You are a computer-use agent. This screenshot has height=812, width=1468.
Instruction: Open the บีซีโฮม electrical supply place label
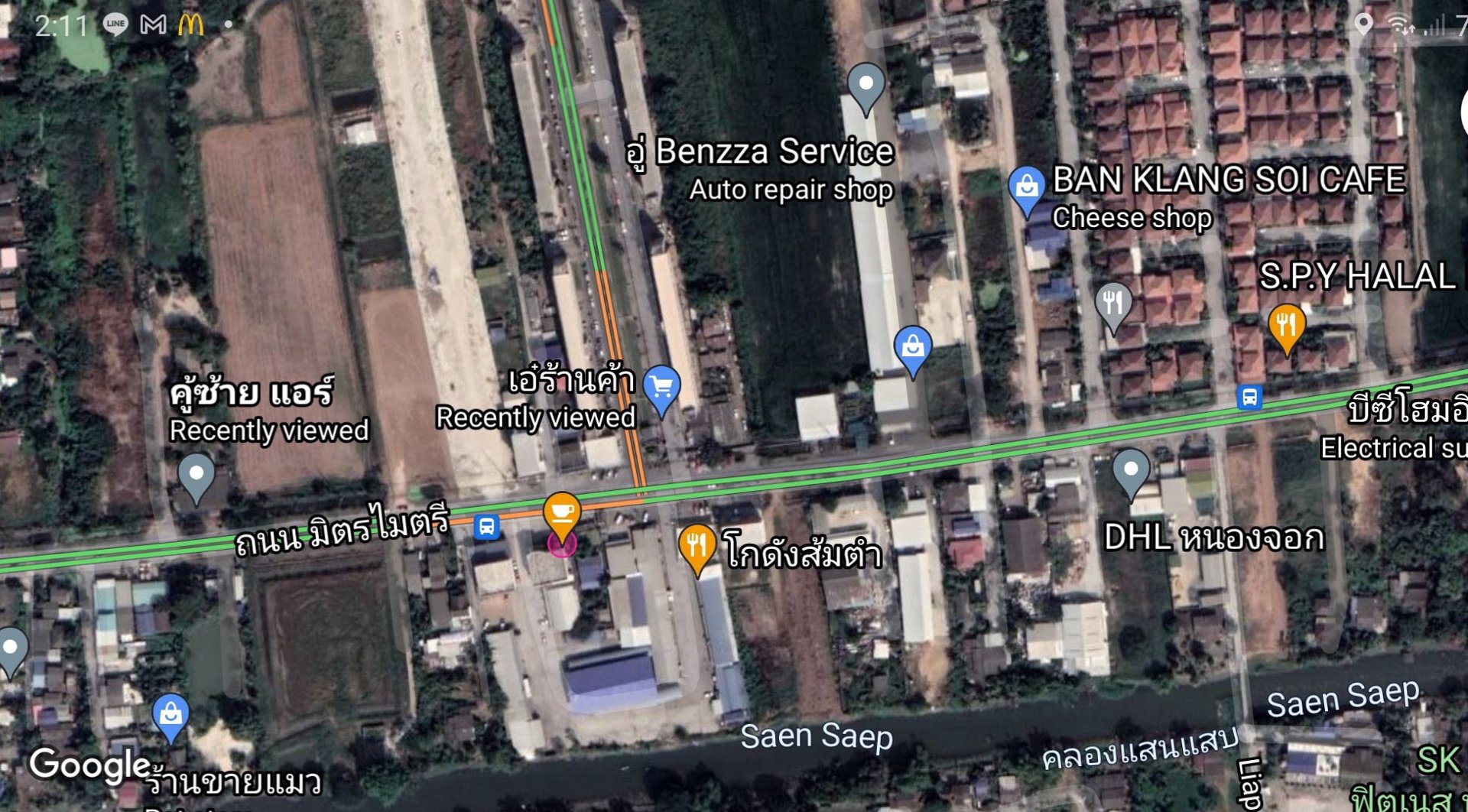[1405, 411]
